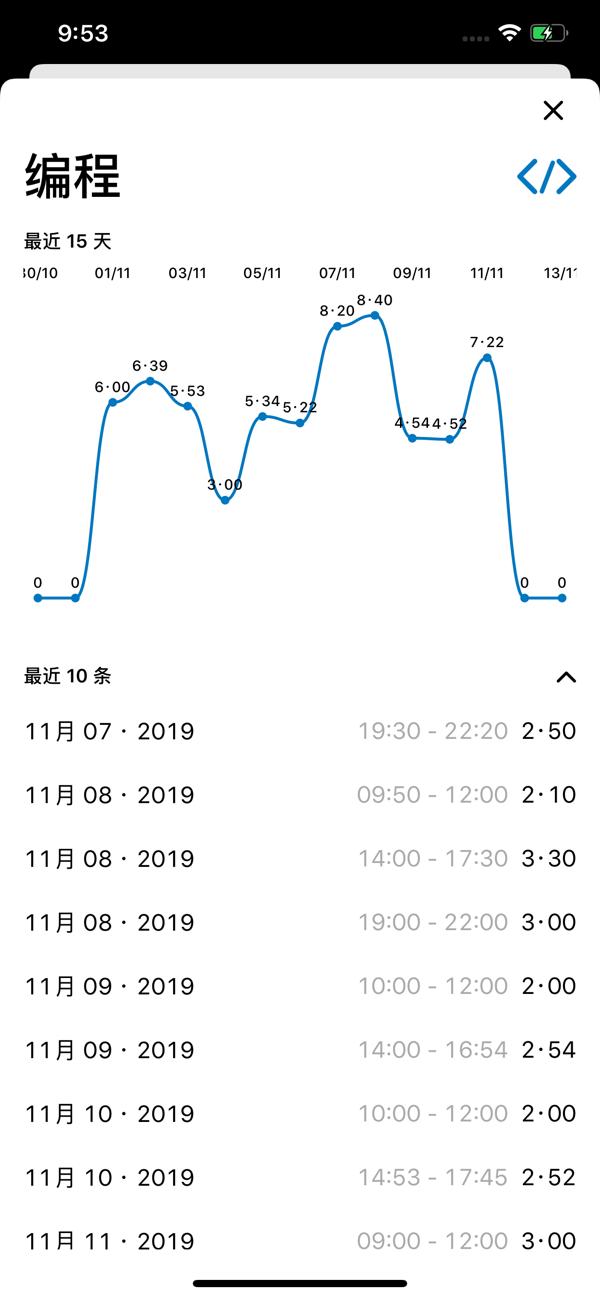View the 14:00 - 16:54 record

300,1050
